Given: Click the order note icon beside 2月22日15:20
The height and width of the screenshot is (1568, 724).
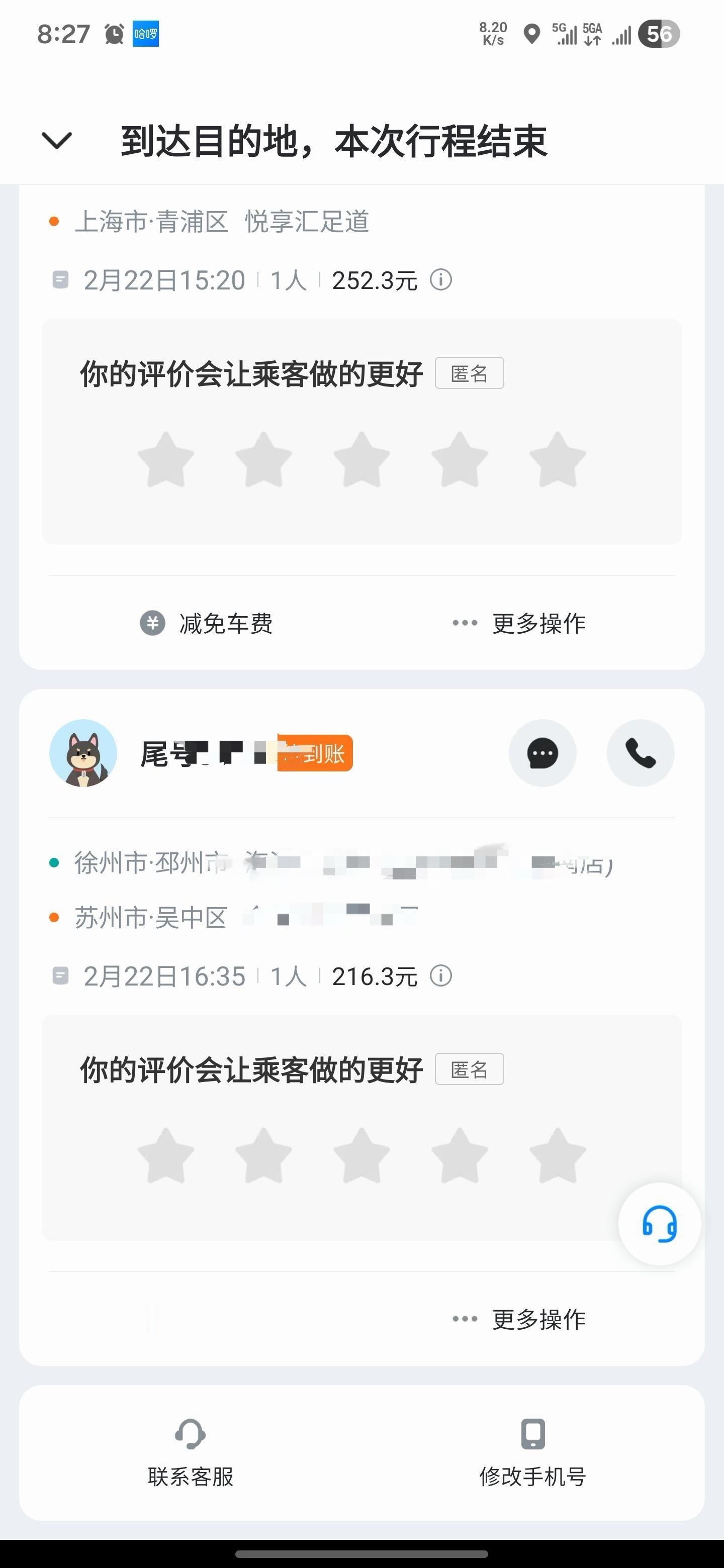Looking at the screenshot, I should click(x=60, y=279).
